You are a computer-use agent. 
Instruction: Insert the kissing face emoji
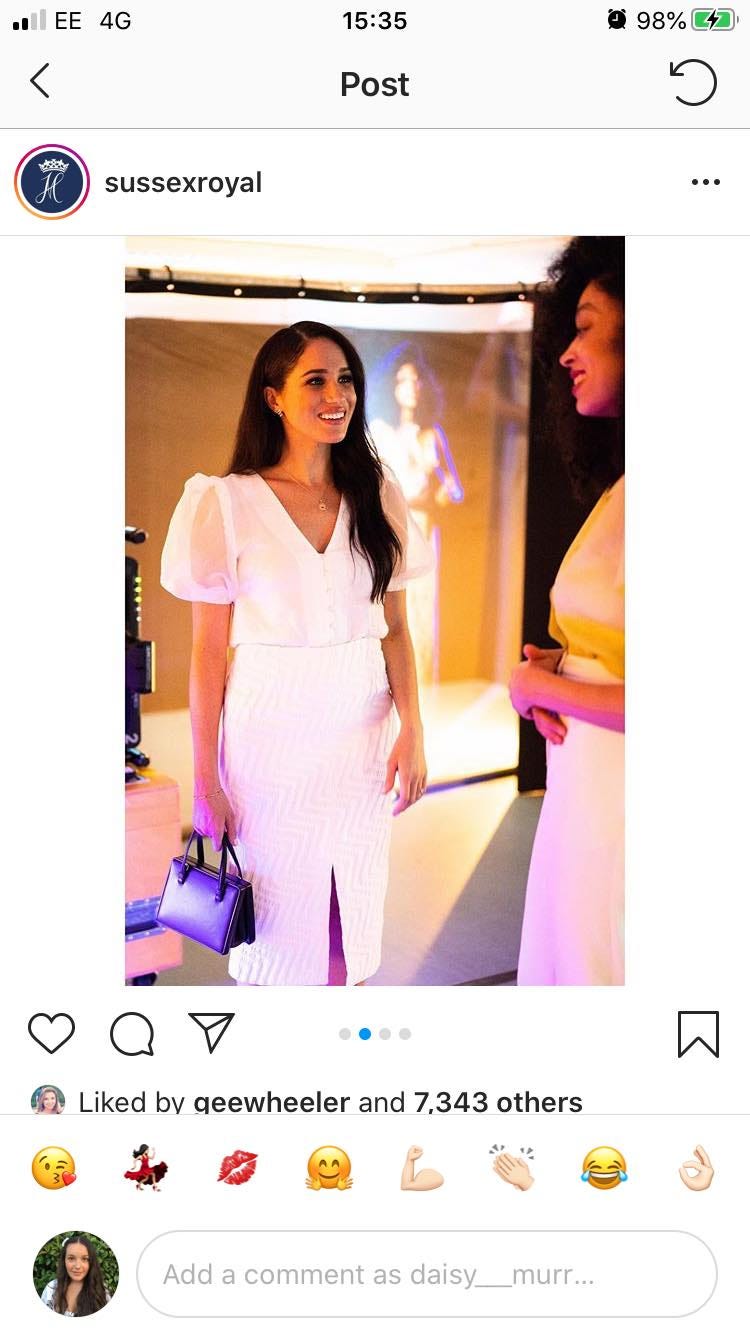[54, 1167]
